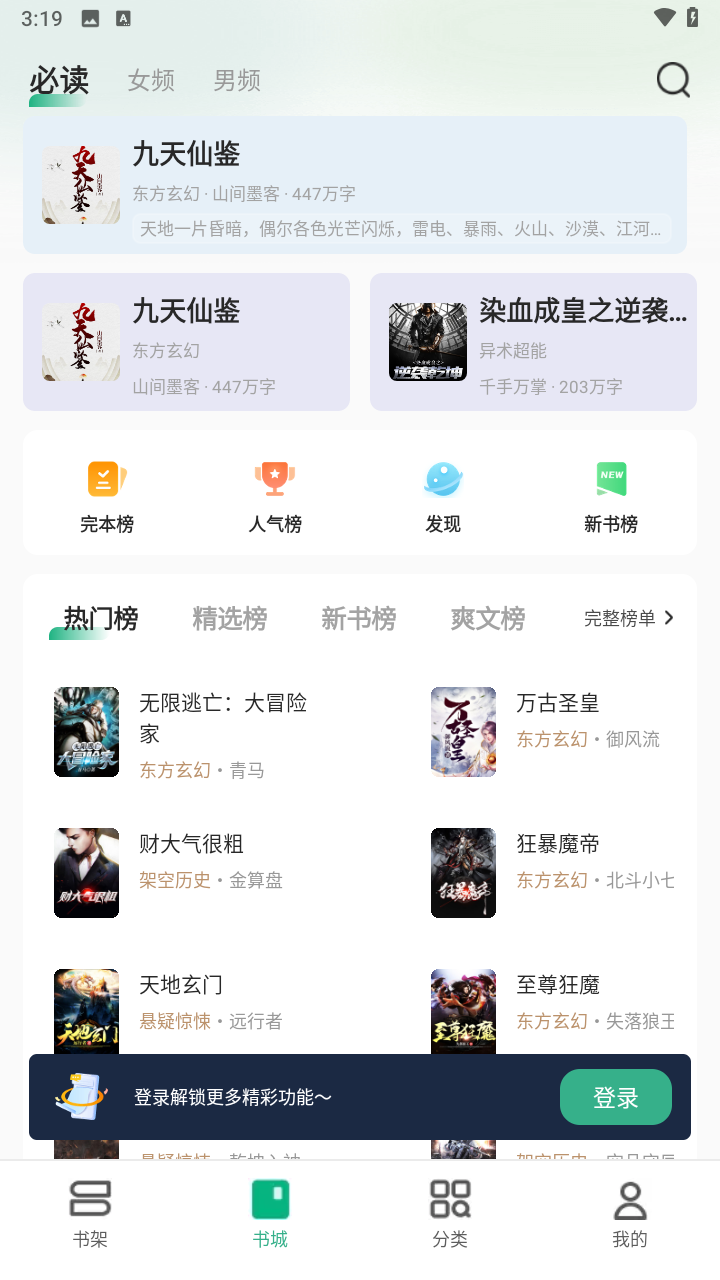Select the 爽文榜 tab
This screenshot has width=720, height=1280.
pyautogui.click(x=488, y=619)
